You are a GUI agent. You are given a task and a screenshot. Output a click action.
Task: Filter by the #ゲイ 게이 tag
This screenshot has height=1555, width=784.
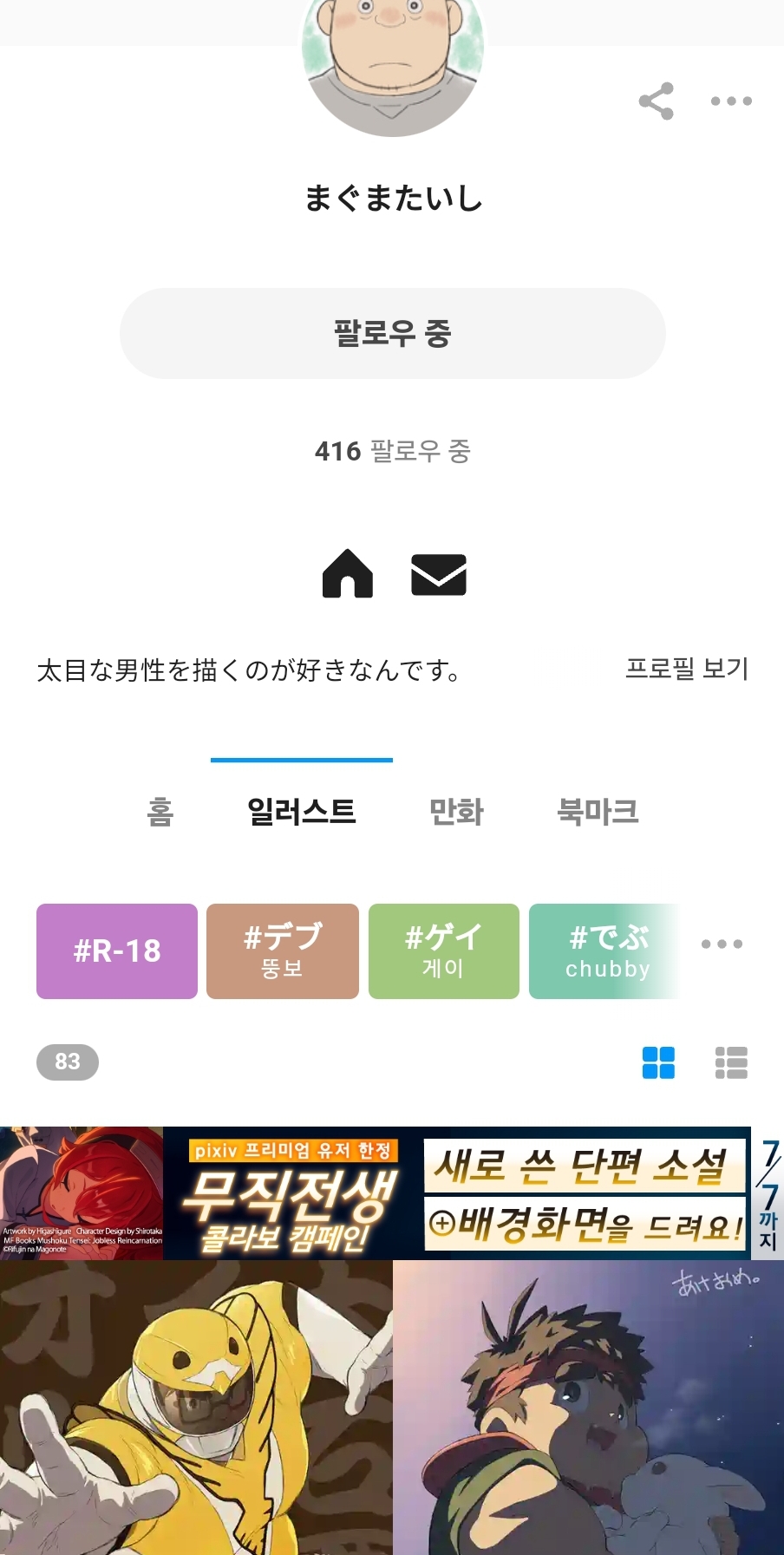coord(444,951)
